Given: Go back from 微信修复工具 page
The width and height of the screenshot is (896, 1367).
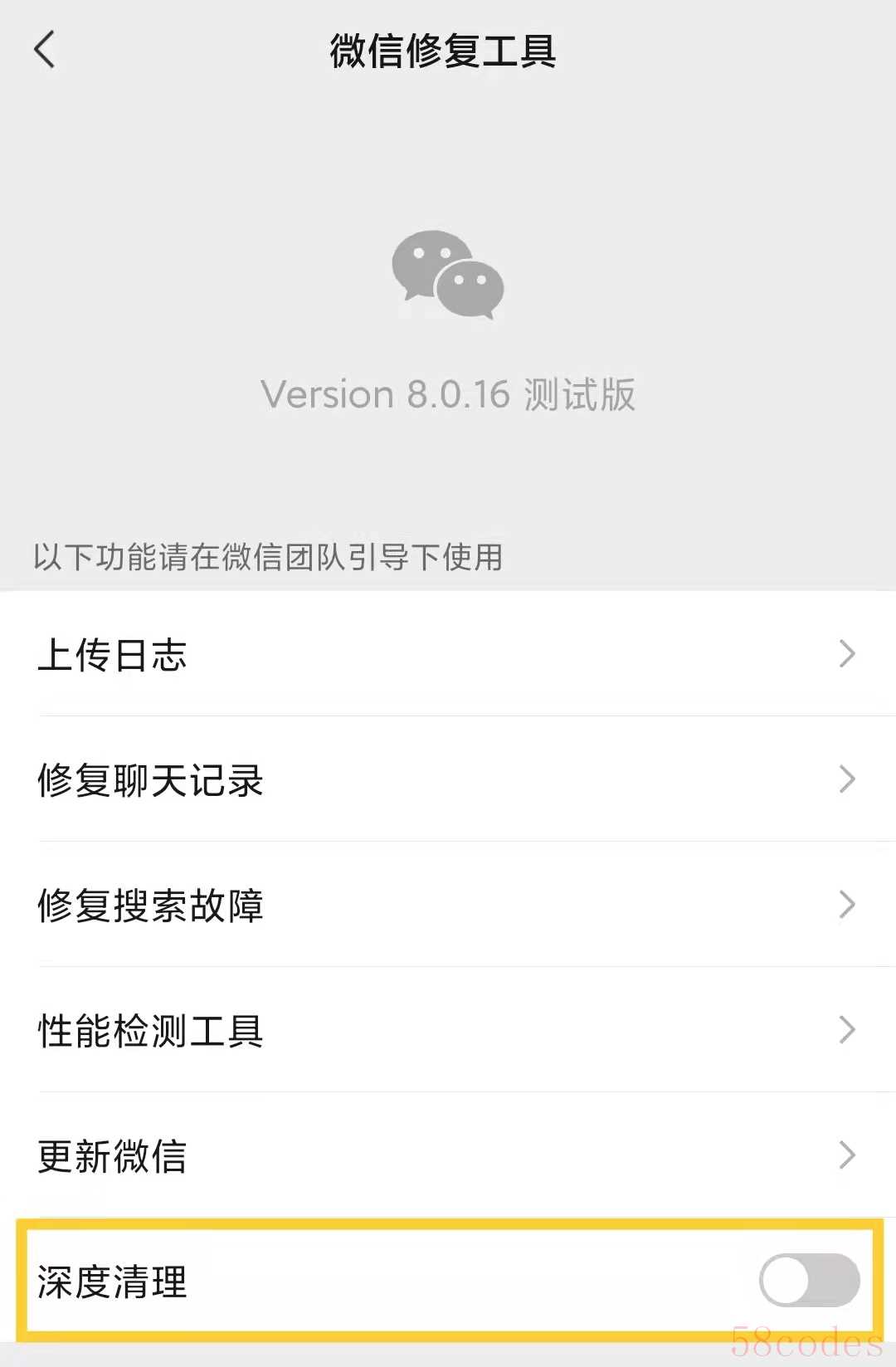Looking at the screenshot, I should point(45,50).
